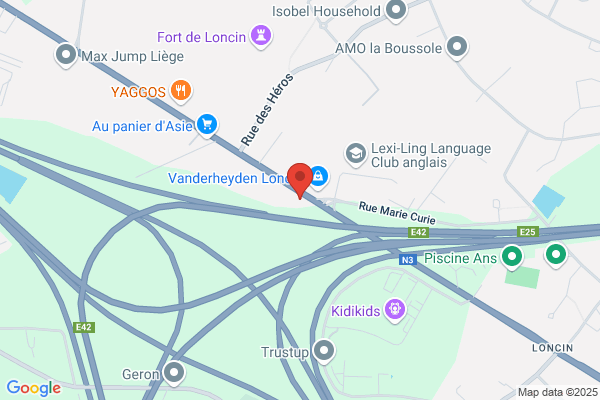Tap the Au panier d'Asie shop pin
This screenshot has width=600, height=400.
pyautogui.click(x=207, y=126)
